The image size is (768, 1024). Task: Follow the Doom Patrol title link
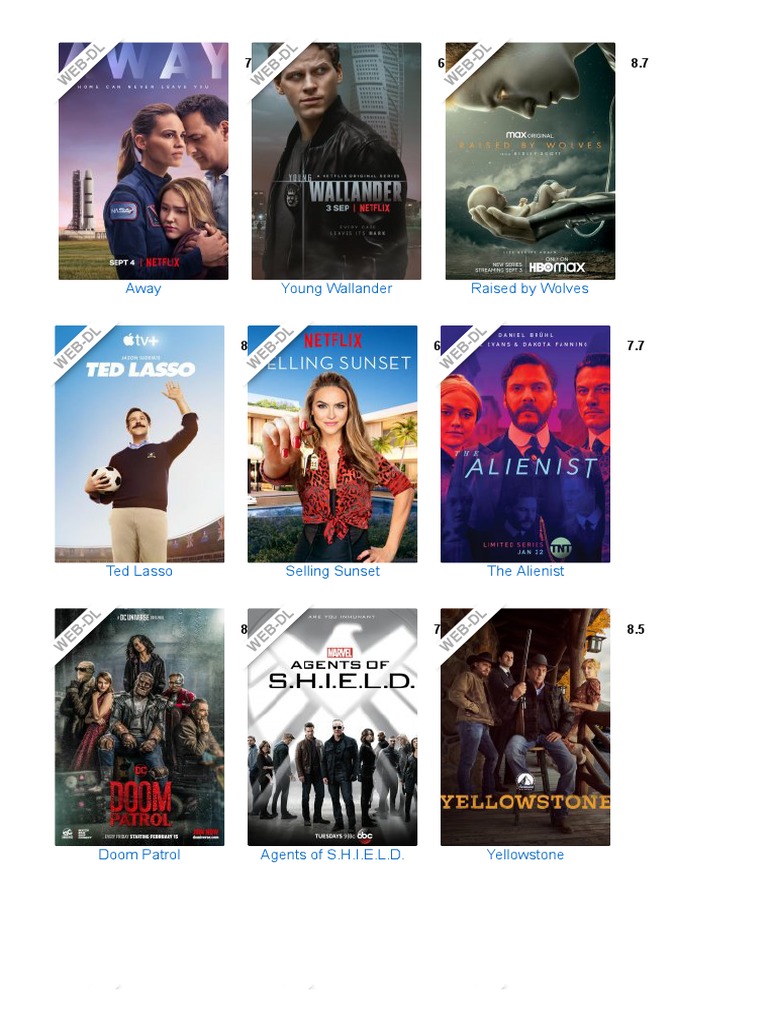coord(139,855)
